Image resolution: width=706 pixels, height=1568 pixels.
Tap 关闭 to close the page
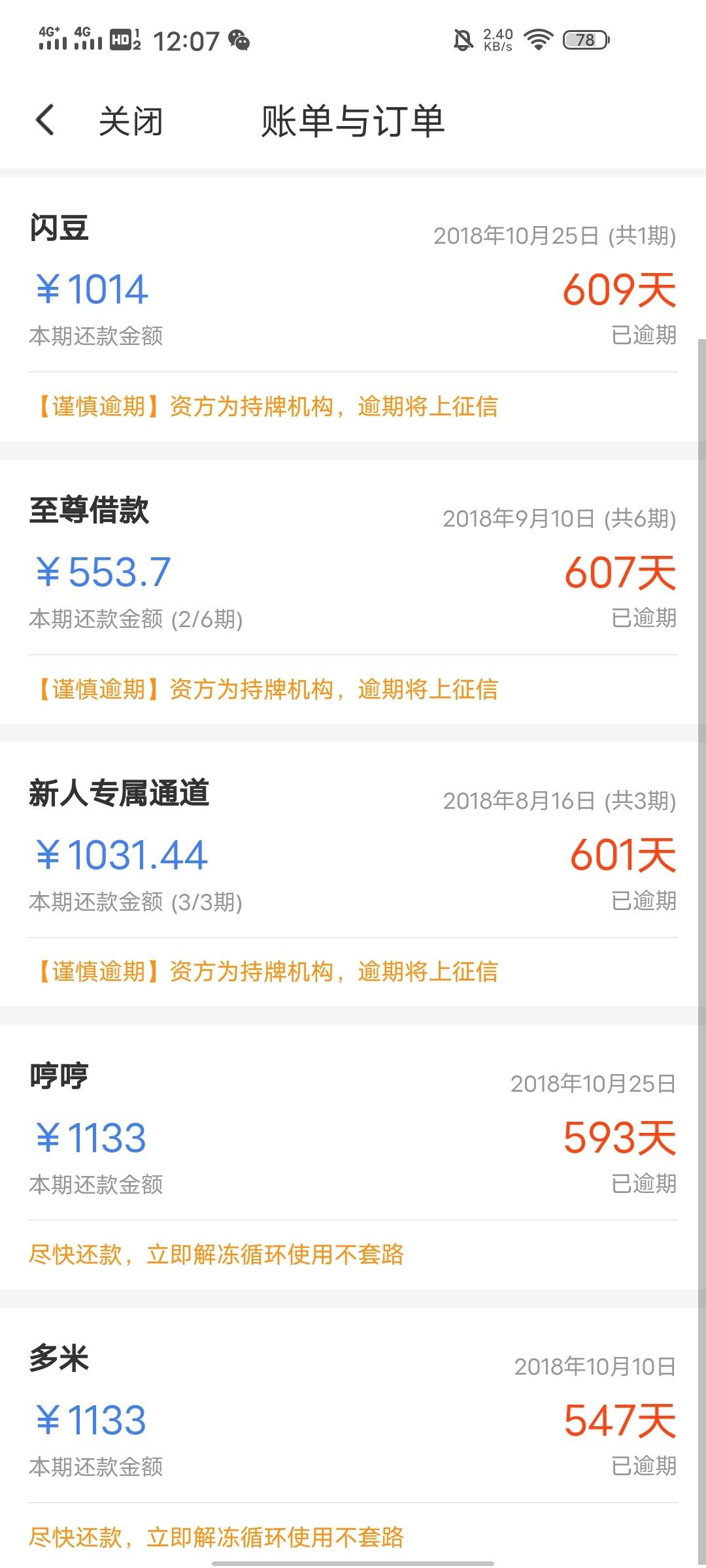(x=131, y=122)
